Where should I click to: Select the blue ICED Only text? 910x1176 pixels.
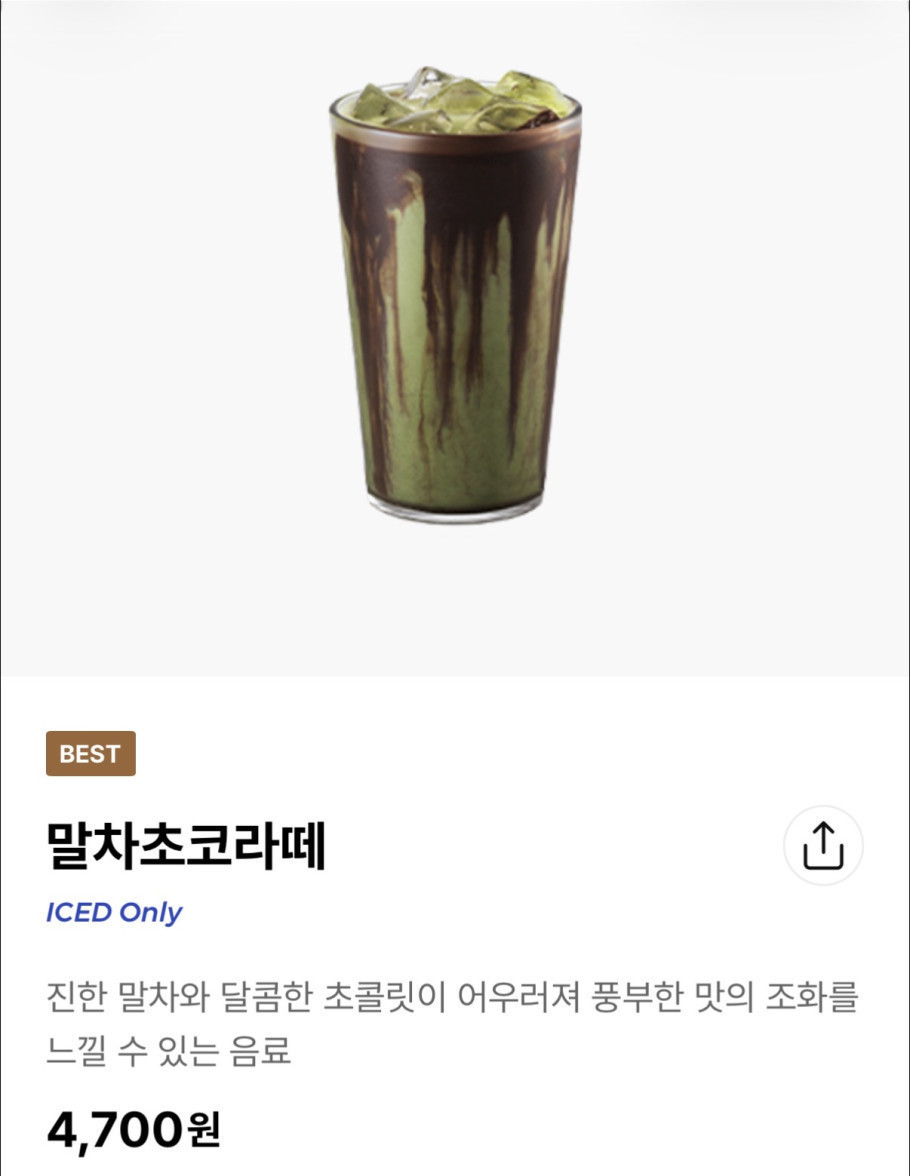click(x=115, y=912)
